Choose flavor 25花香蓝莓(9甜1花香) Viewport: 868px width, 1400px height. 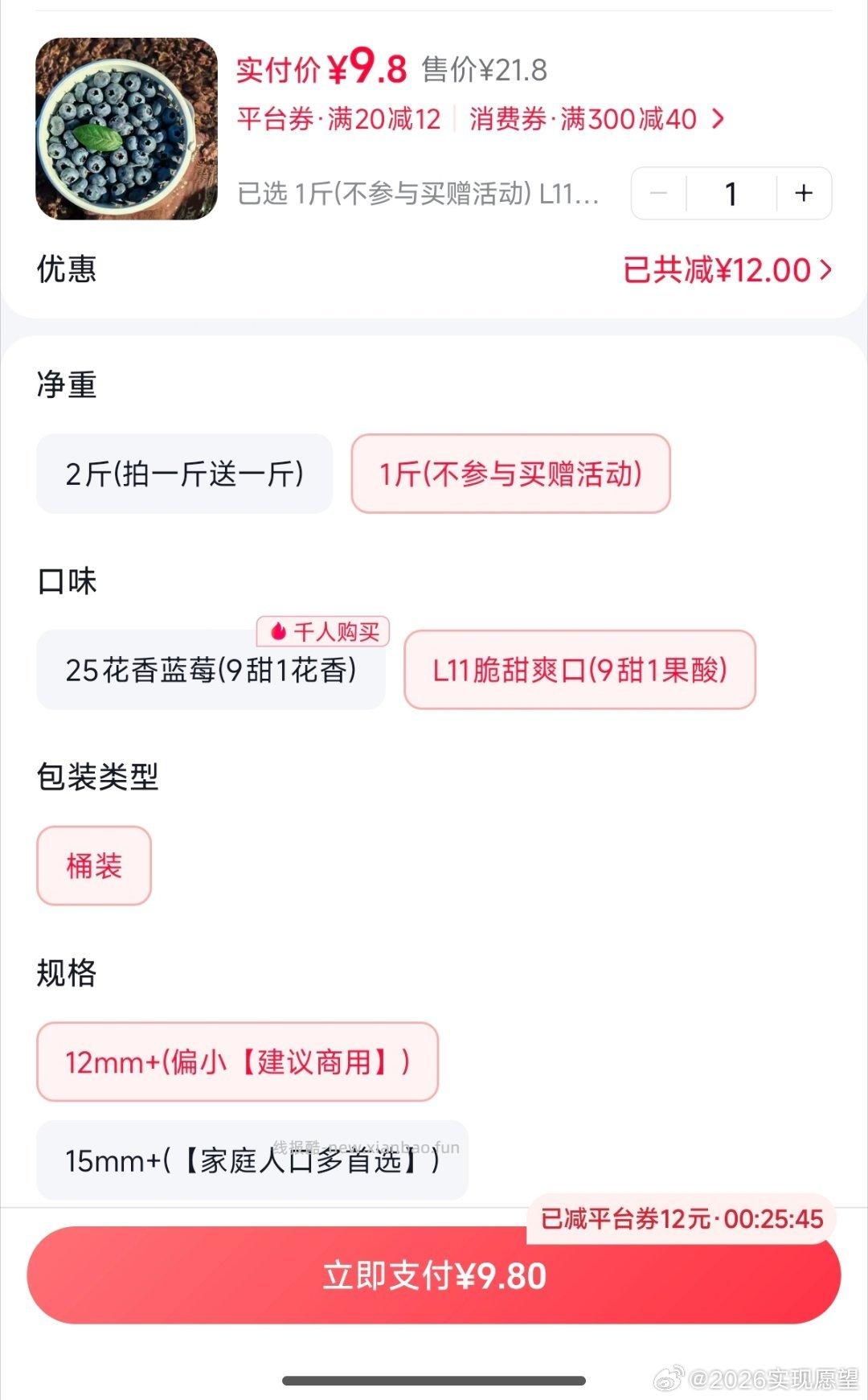click(x=211, y=670)
